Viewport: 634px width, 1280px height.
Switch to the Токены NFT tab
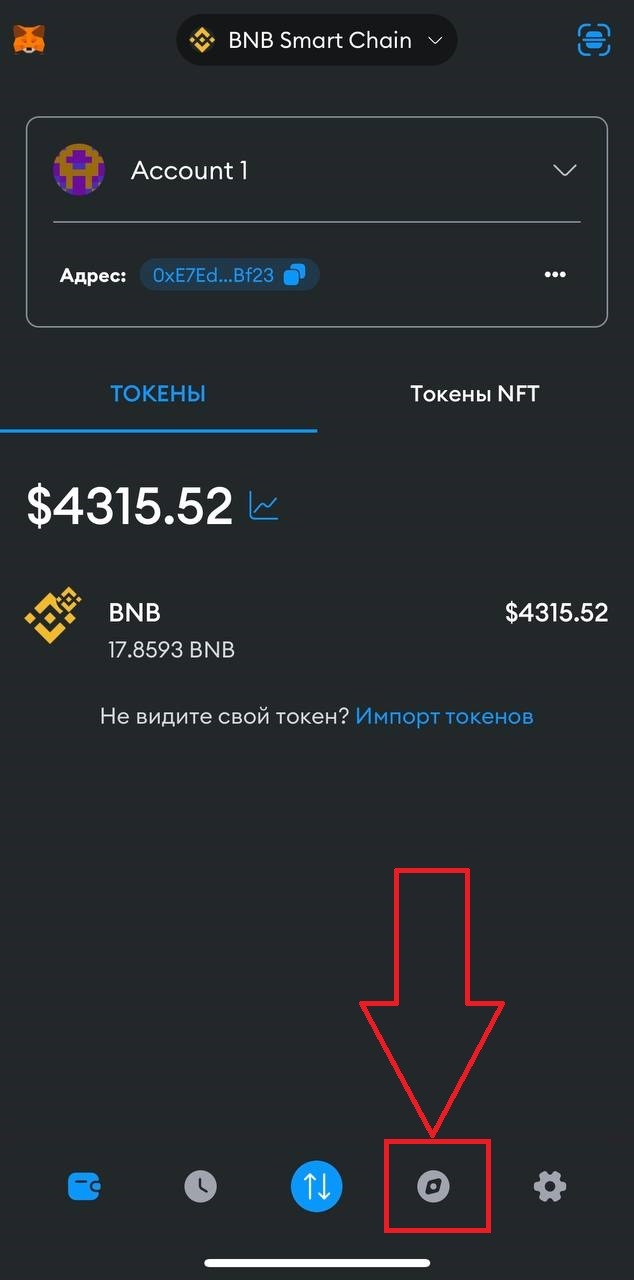475,394
